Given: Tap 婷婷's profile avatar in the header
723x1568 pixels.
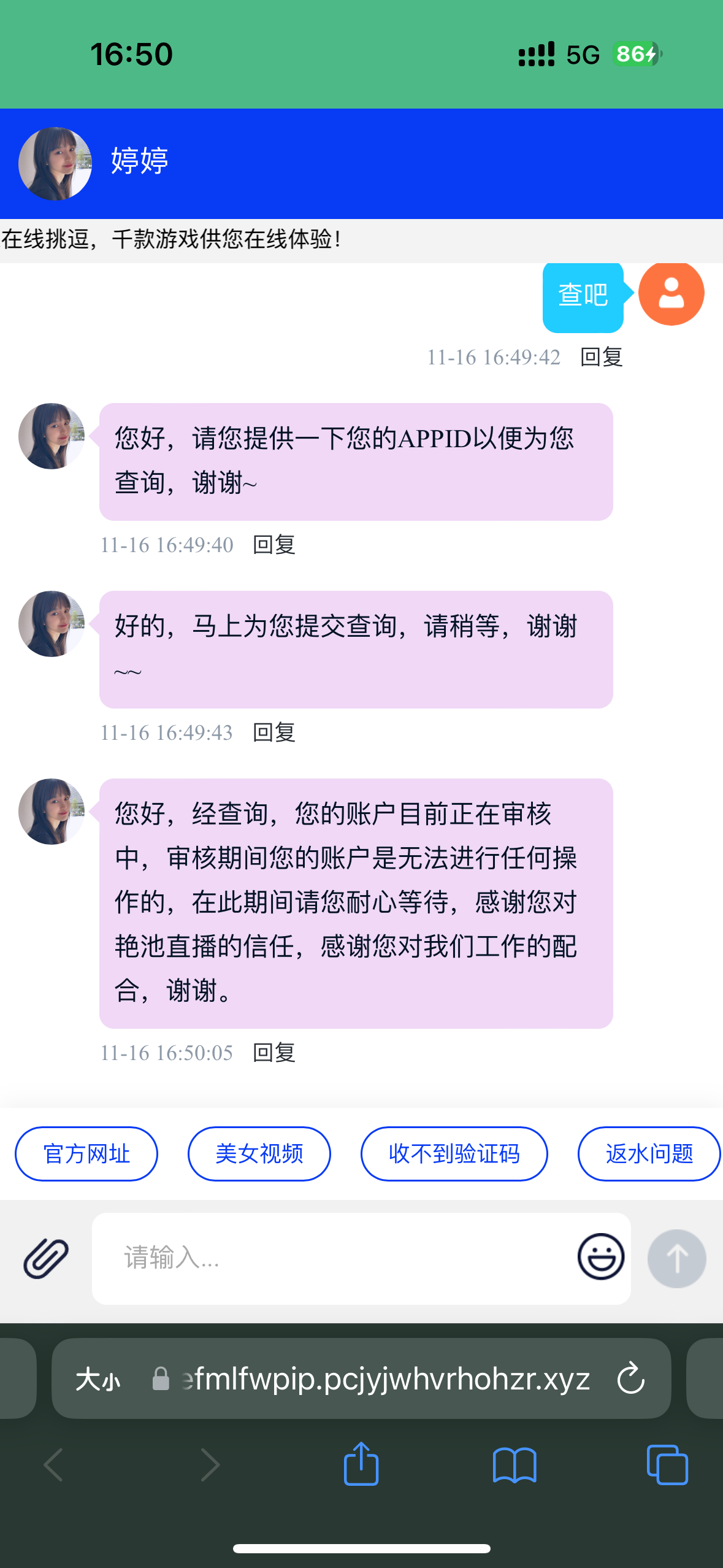Looking at the screenshot, I should [x=54, y=163].
